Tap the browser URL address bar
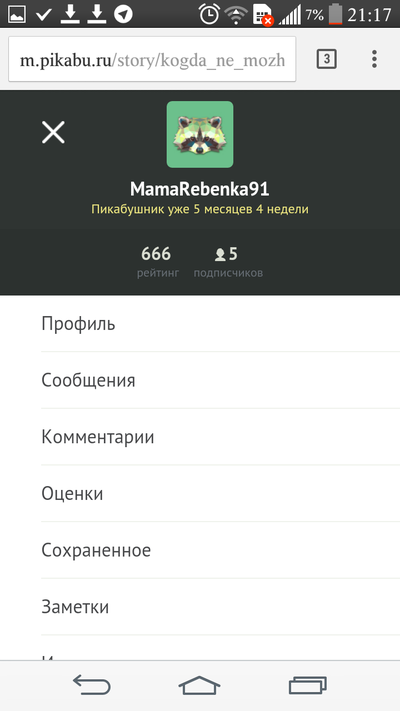Screen dimensions: 400x711 [152, 59]
